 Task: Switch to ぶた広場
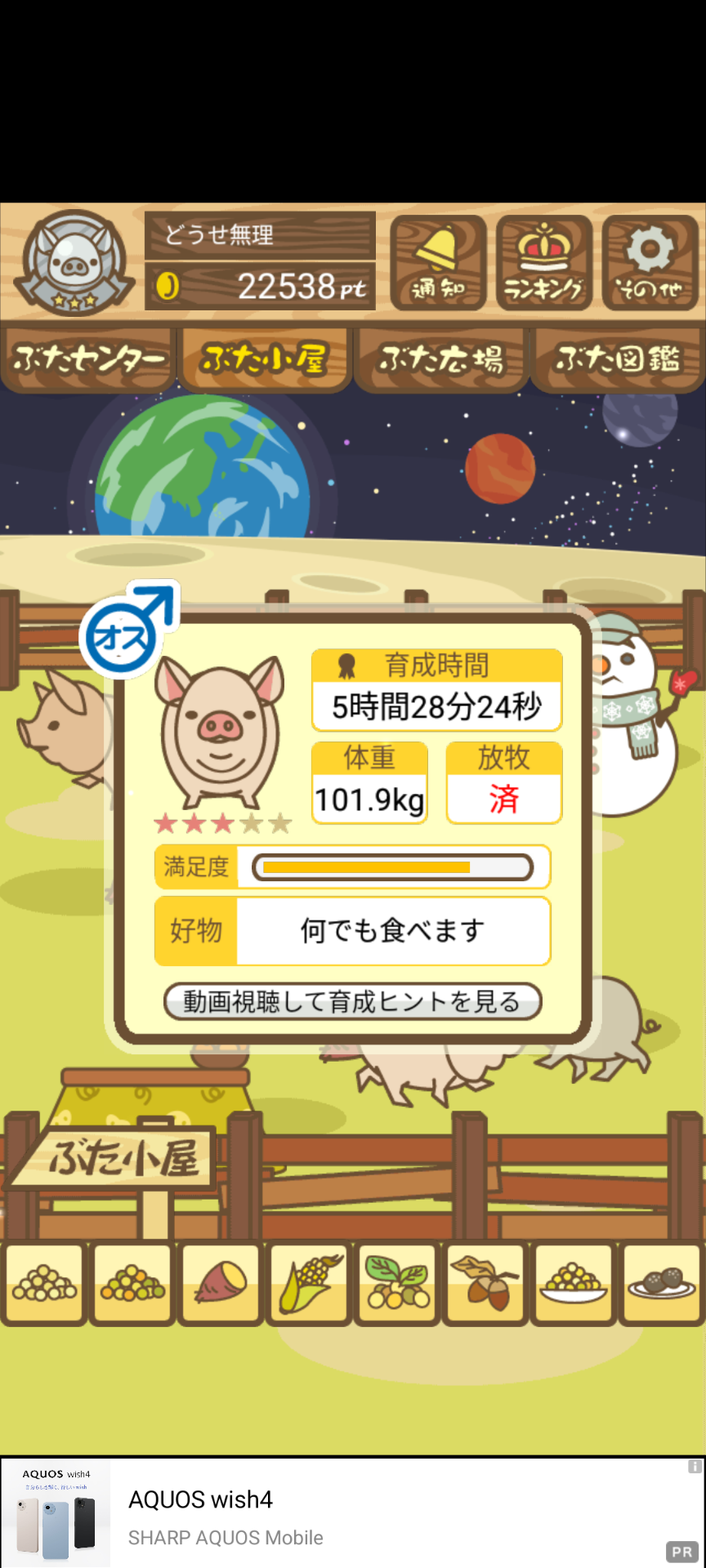441,359
